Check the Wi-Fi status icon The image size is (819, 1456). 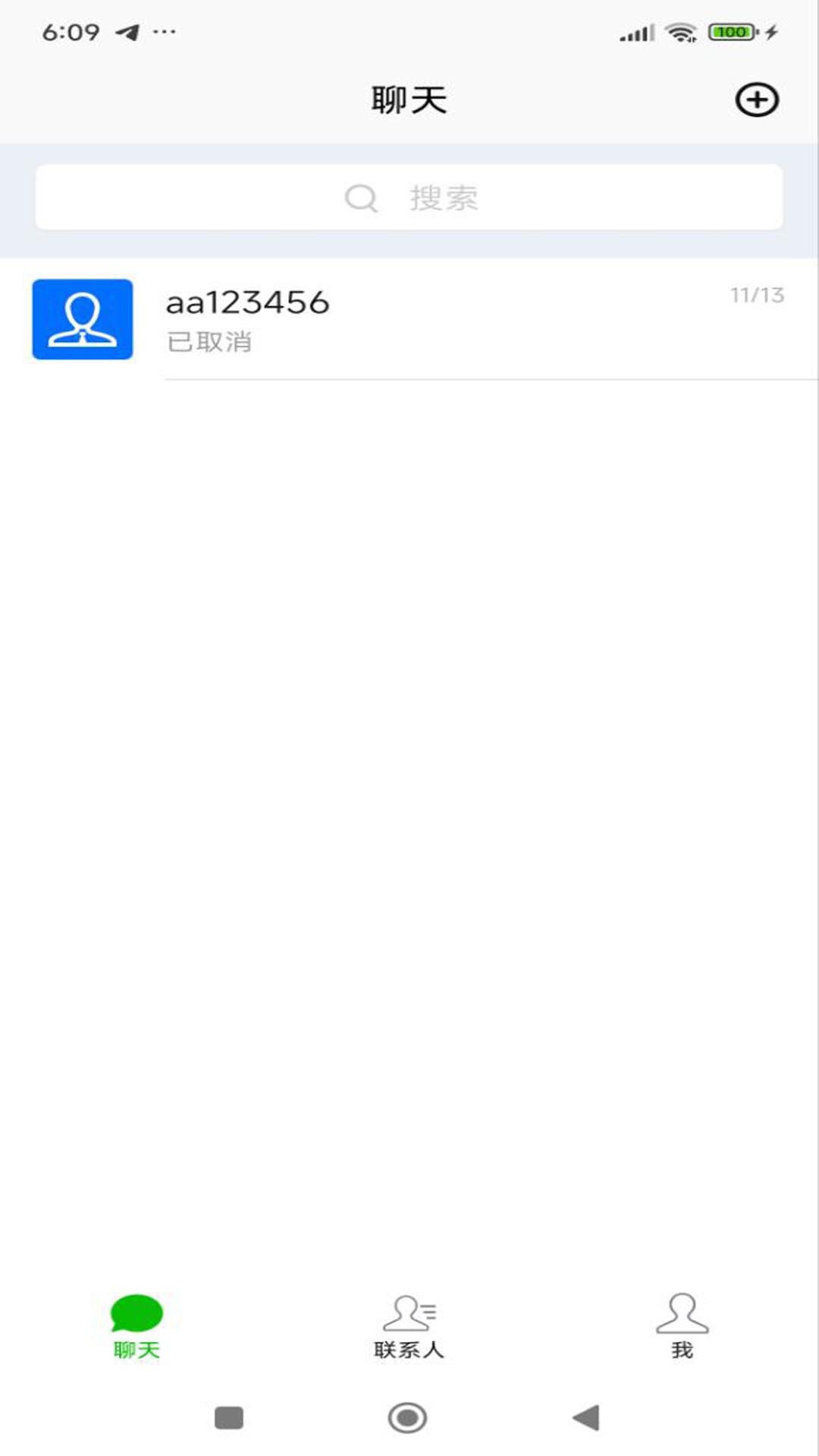click(679, 32)
